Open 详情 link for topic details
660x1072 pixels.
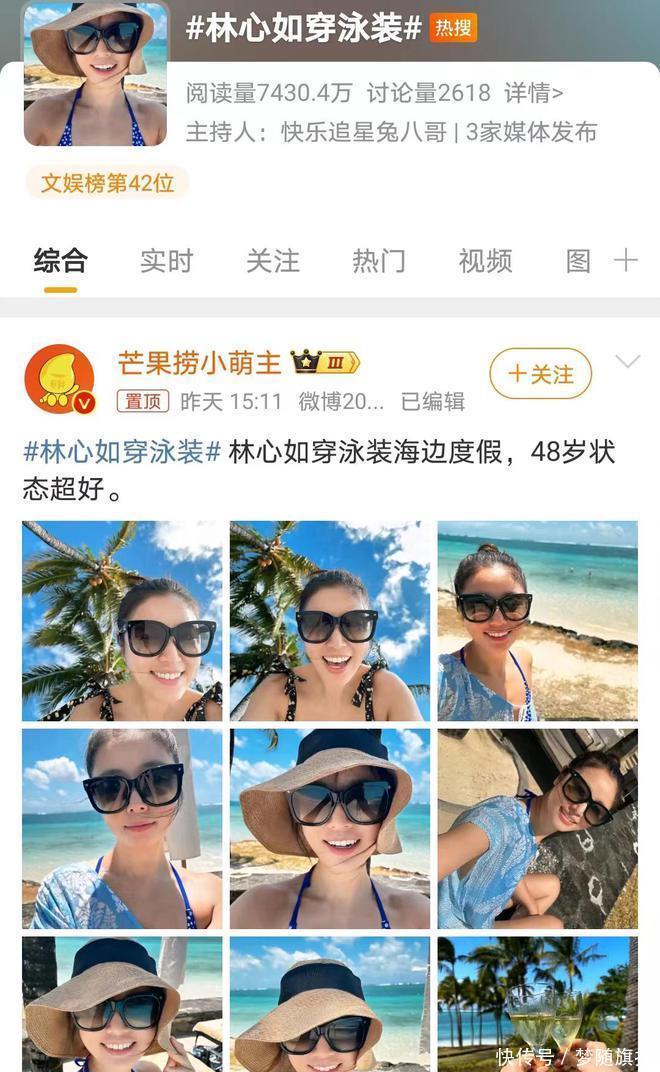(x=533, y=93)
